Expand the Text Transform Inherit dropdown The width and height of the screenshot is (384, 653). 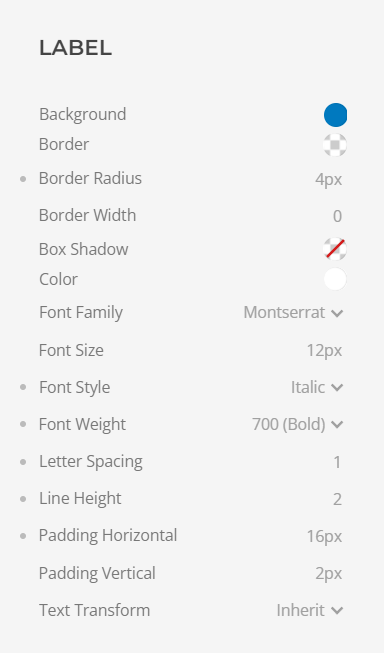click(x=310, y=611)
